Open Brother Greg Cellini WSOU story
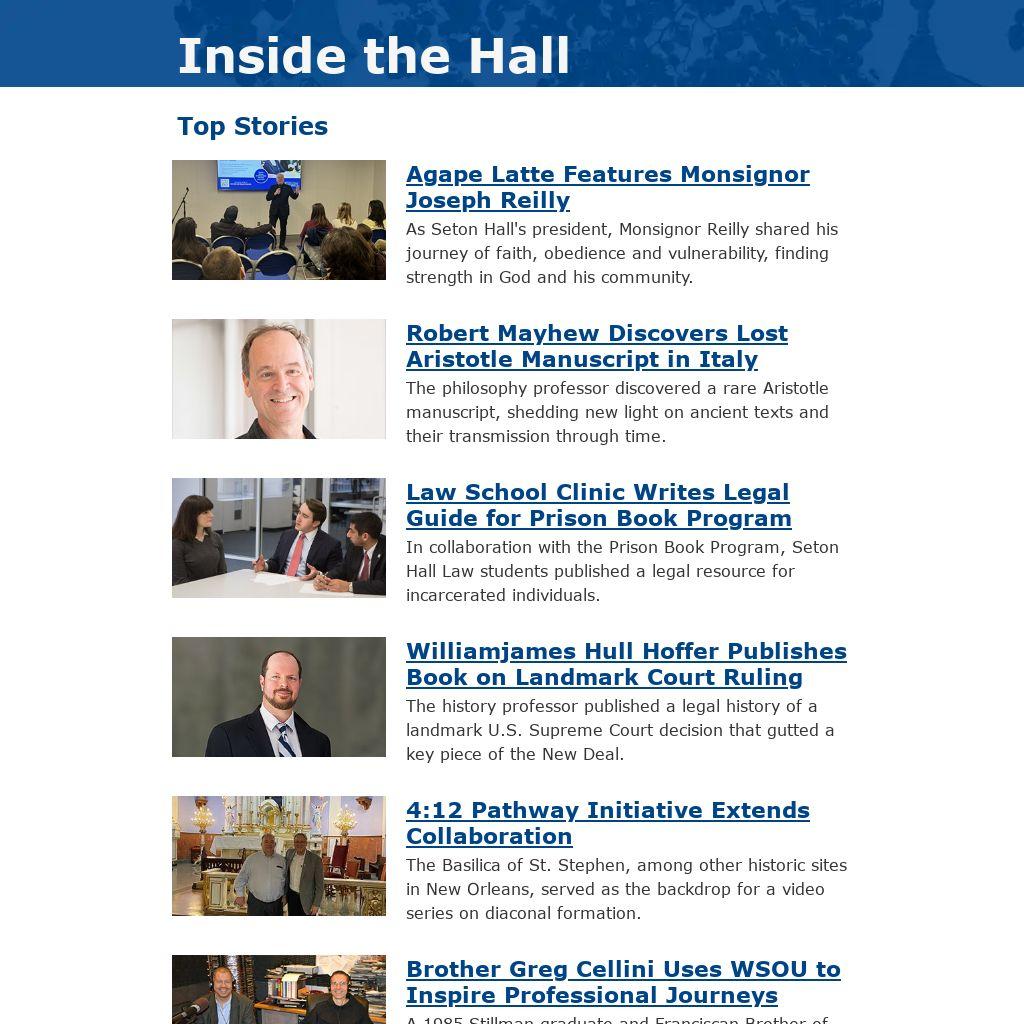 coord(622,982)
